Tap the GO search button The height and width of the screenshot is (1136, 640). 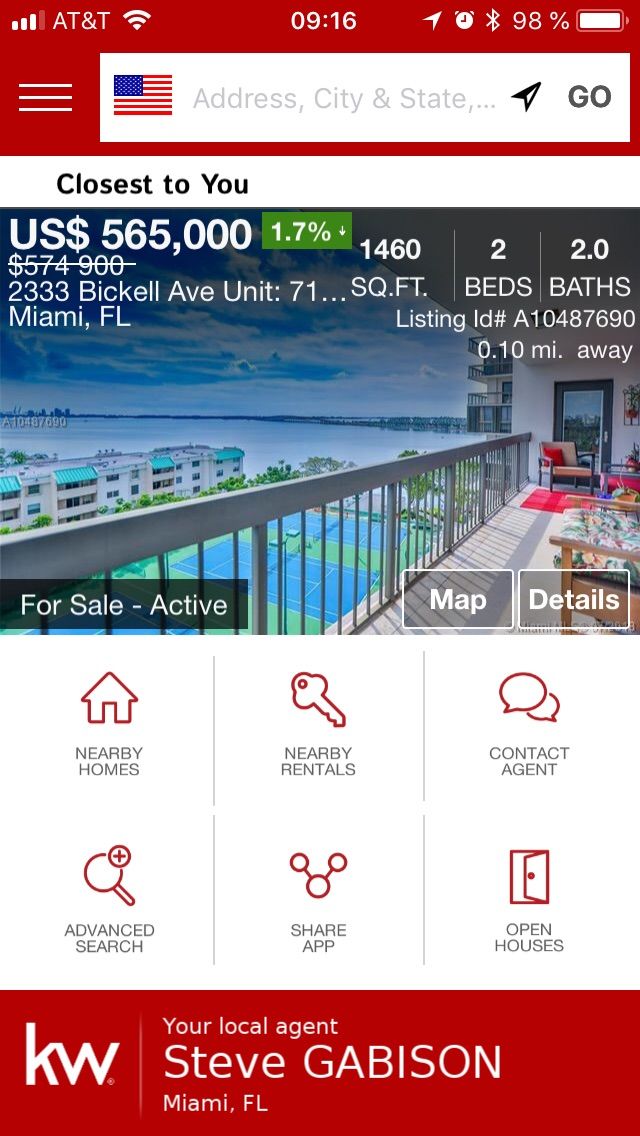[x=589, y=97]
